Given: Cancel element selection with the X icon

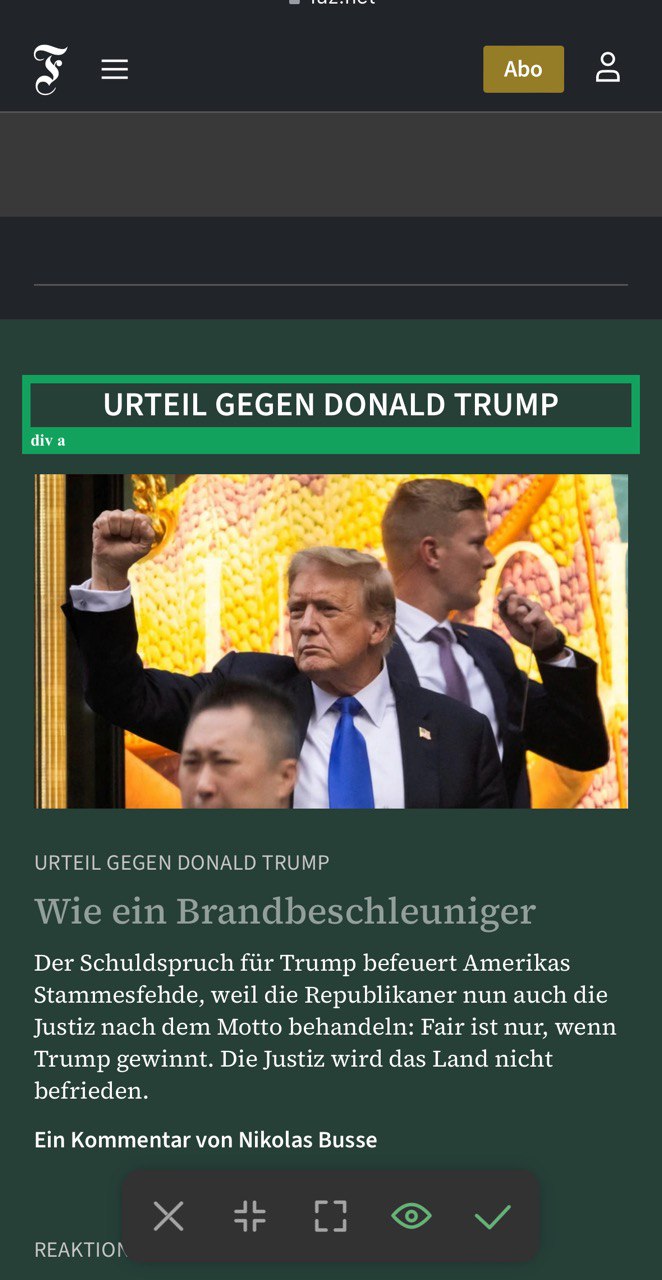Looking at the screenshot, I should (x=168, y=1217).
